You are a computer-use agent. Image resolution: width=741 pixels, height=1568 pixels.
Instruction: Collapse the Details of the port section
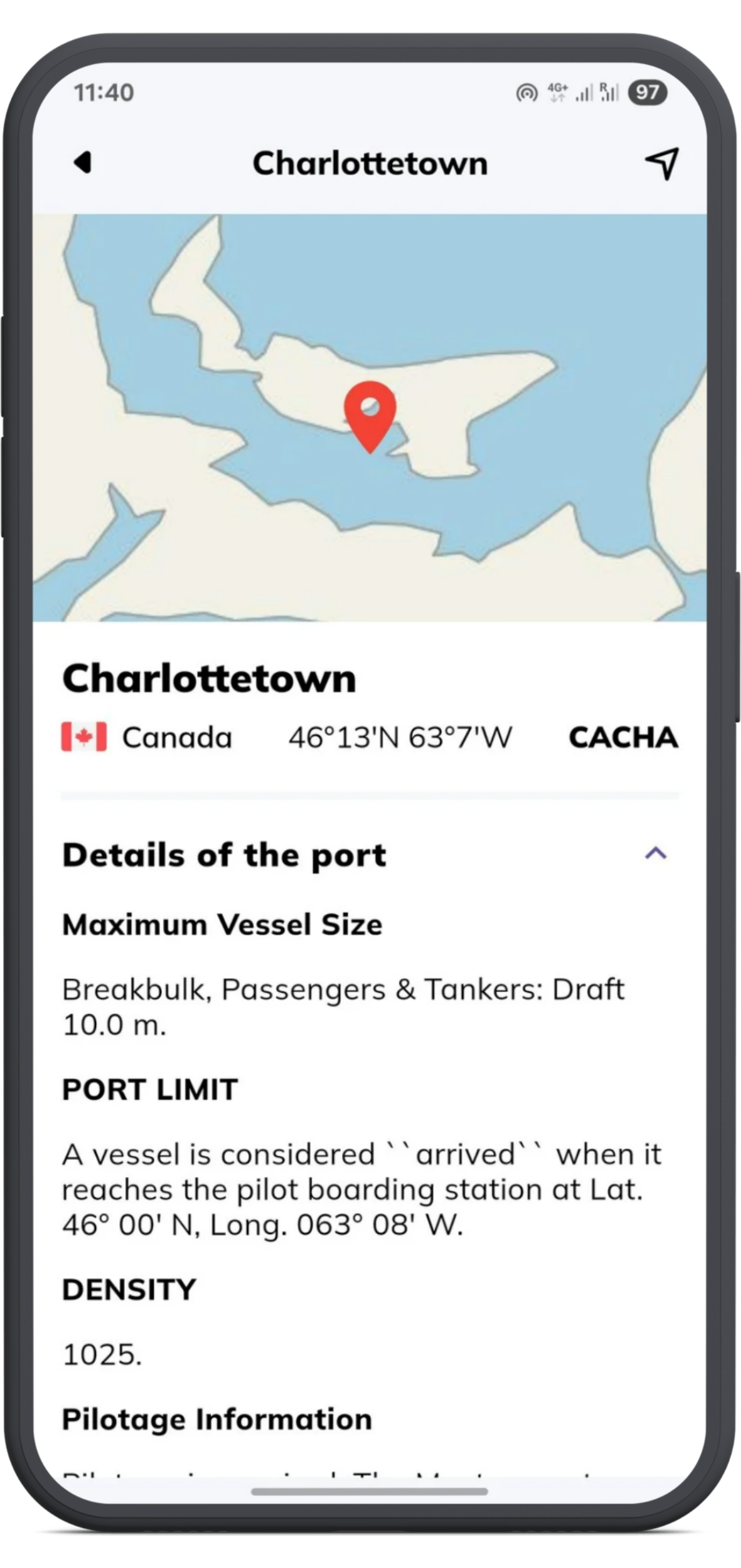point(655,854)
